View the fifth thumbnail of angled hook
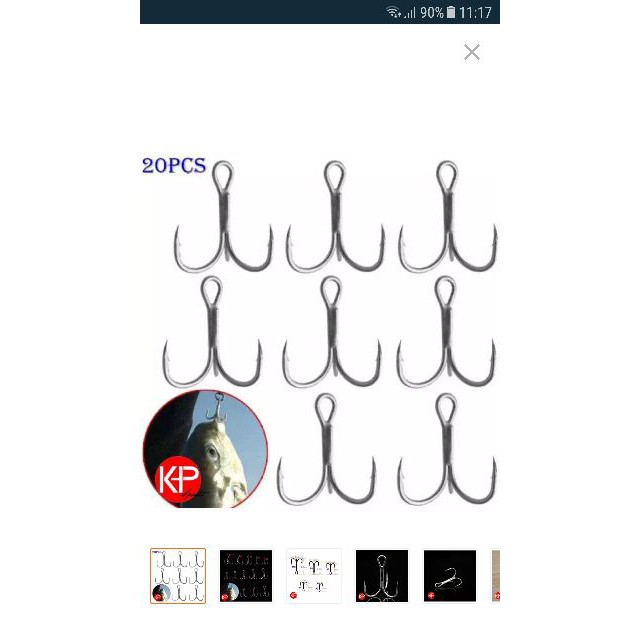The width and height of the screenshot is (640, 640). [450, 576]
